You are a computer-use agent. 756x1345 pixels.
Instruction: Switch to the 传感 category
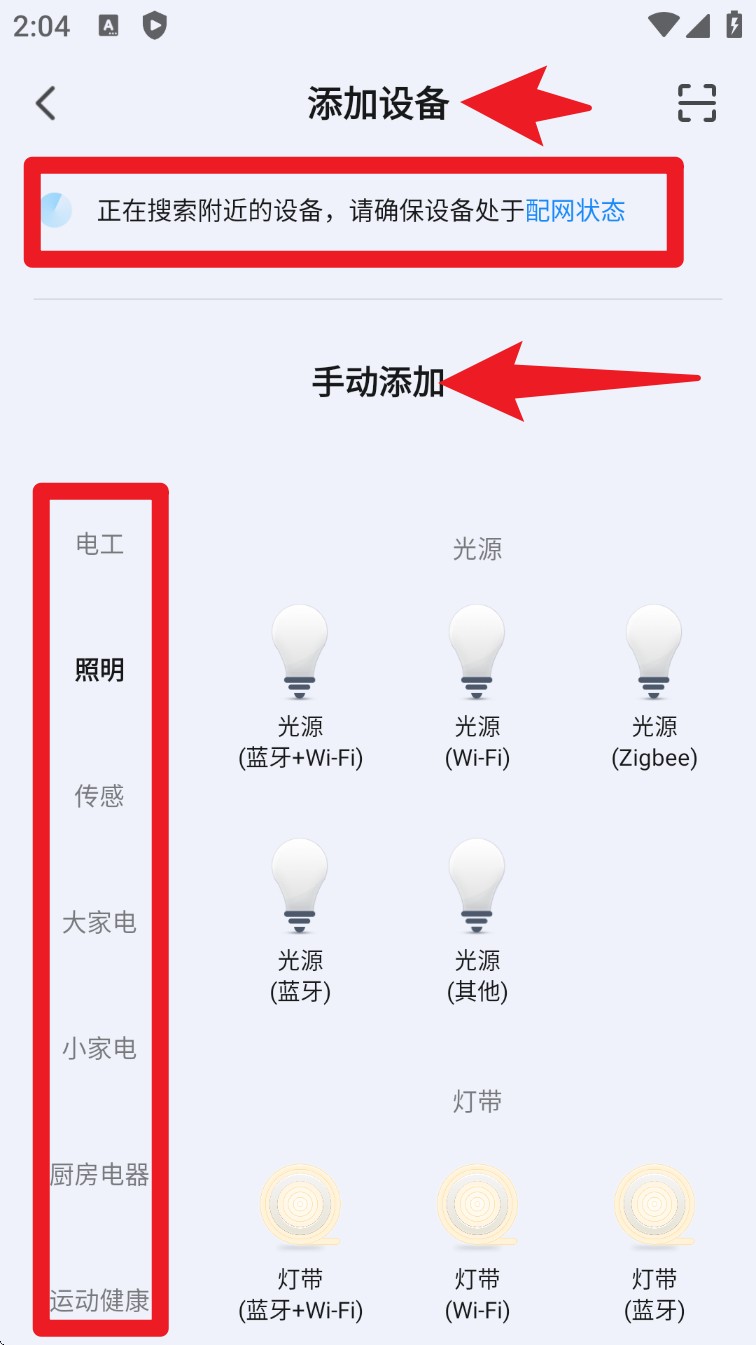(x=100, y=796)
